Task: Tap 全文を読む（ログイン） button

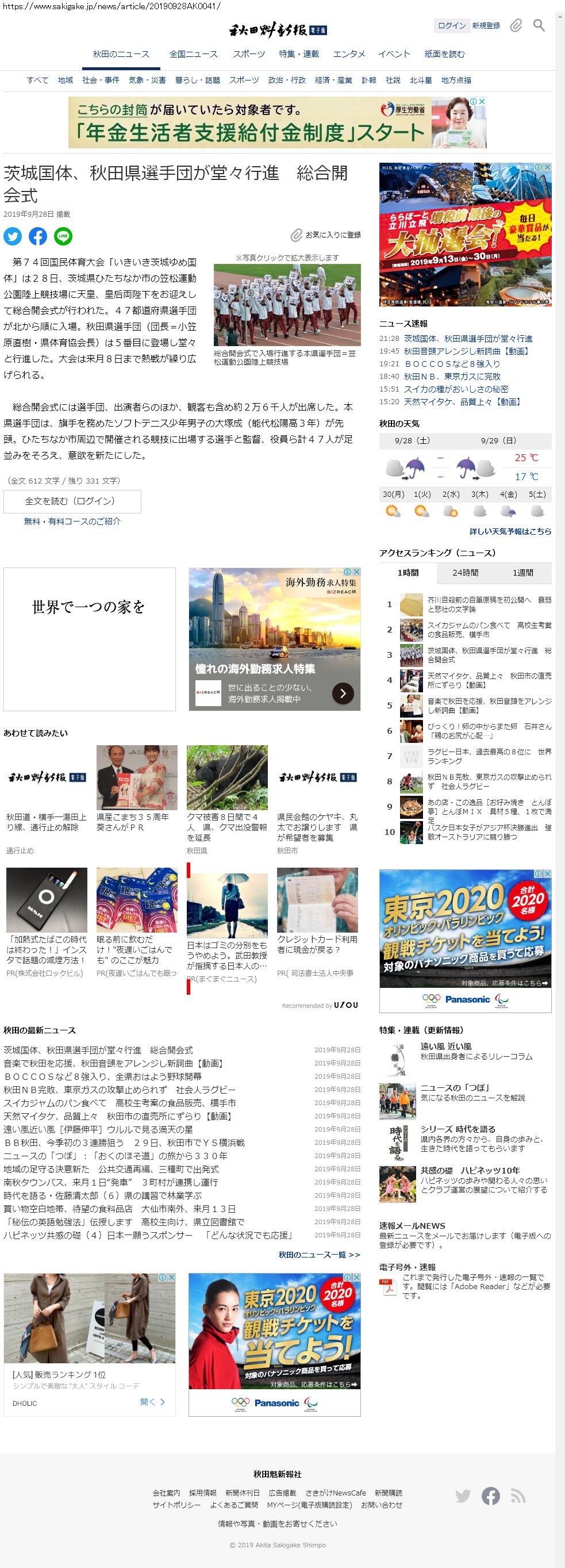Action: [x=72, y=501]
